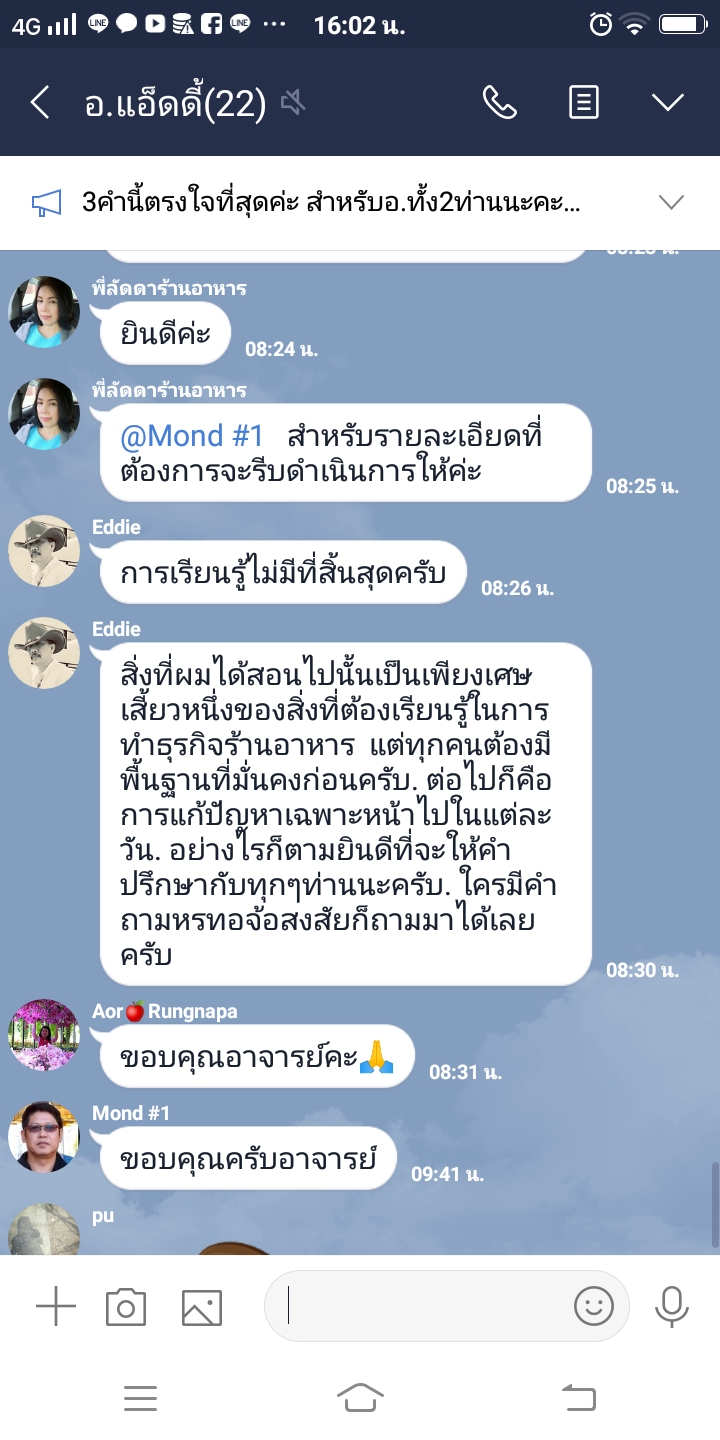This screenshot has height=1440, width=720.
Task: Record a voice message with the microphone
Action: pyautogui.click(x=672, y=1306)
